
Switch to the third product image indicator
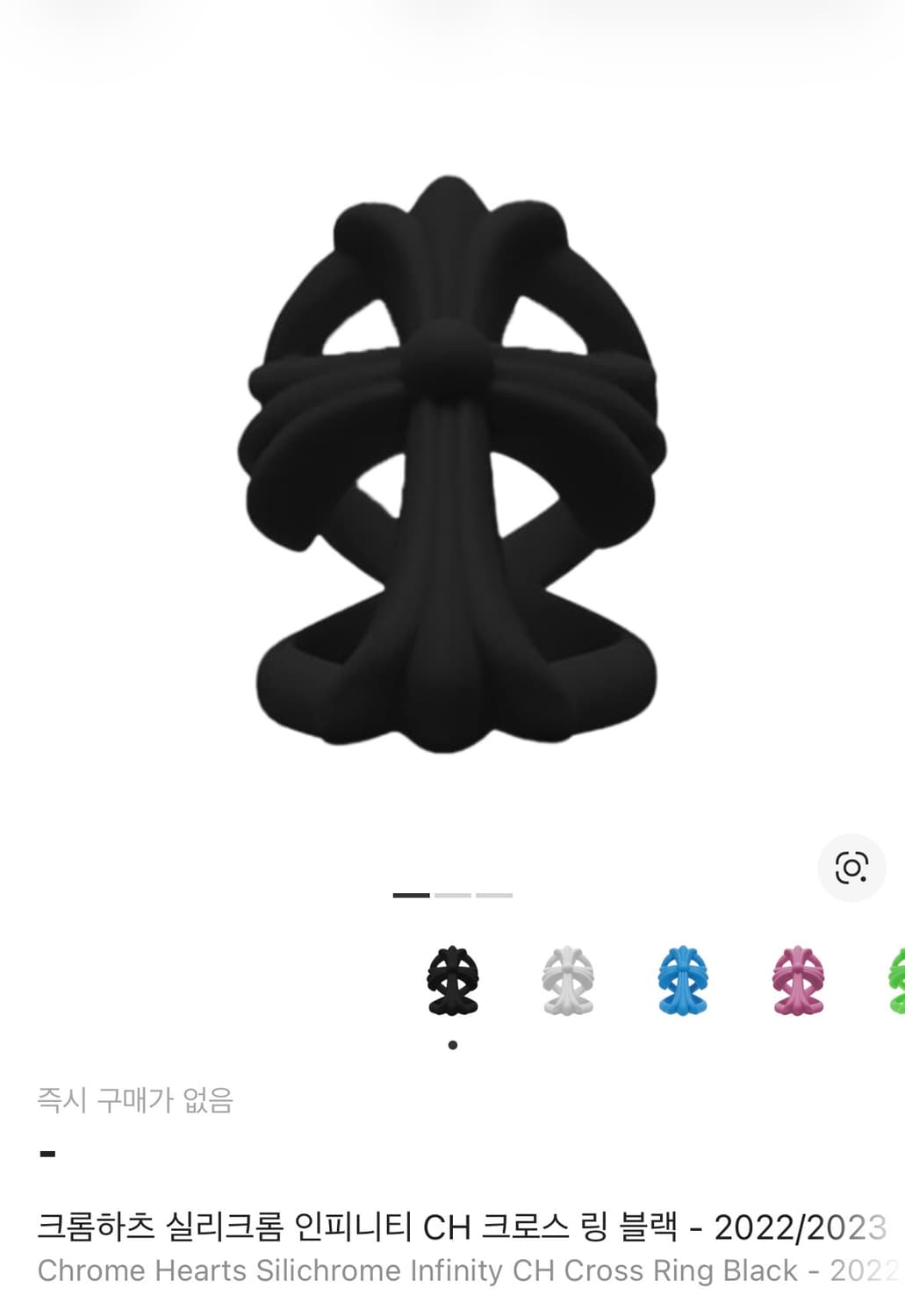tap(492, 897)
